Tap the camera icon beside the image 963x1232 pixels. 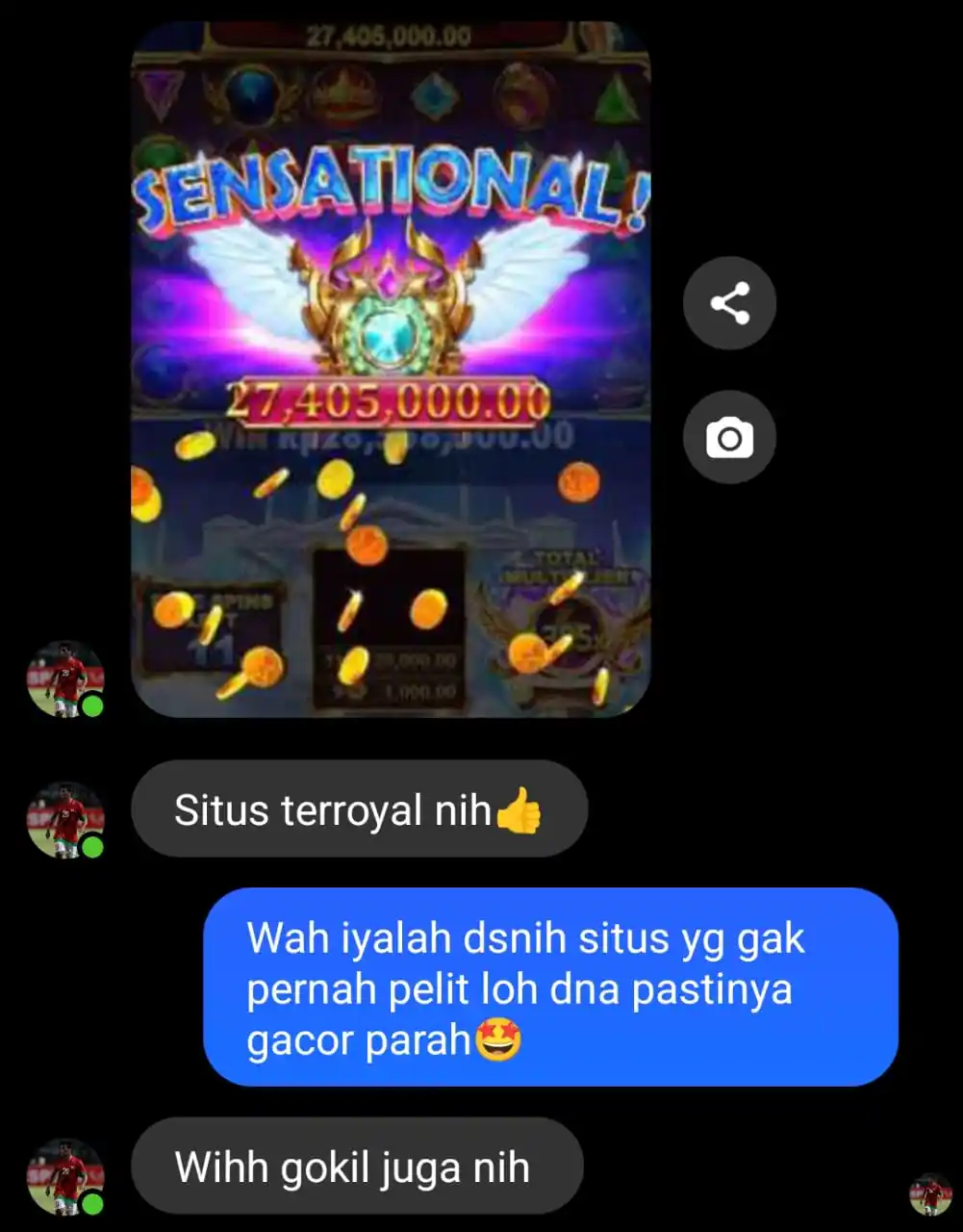point(729,438)
